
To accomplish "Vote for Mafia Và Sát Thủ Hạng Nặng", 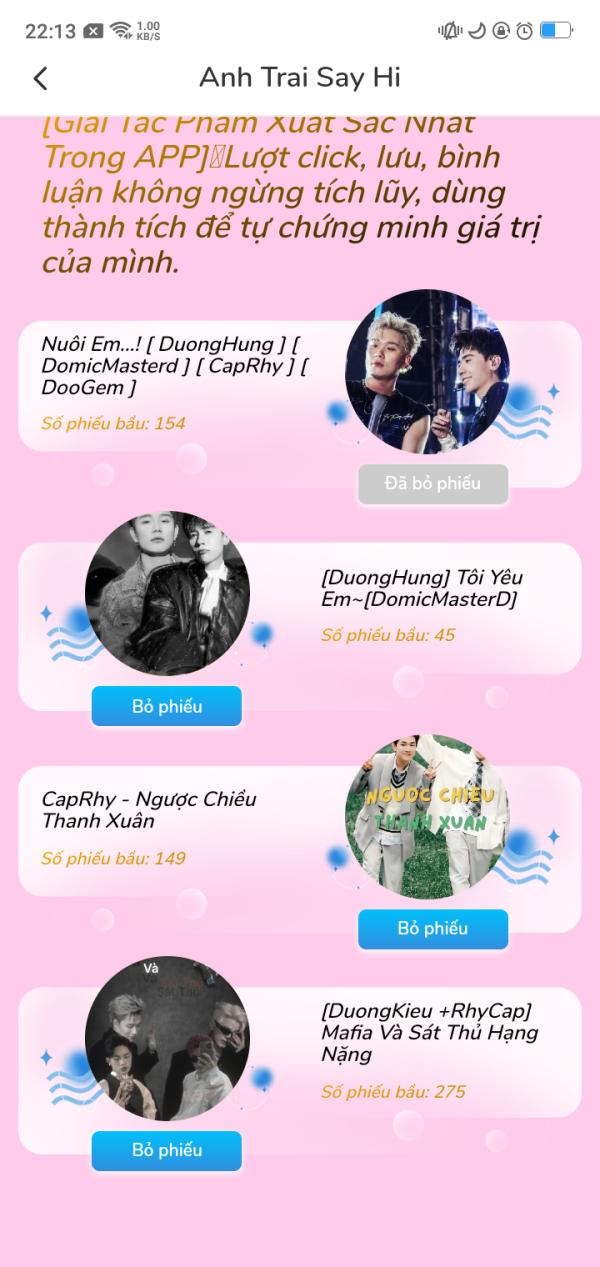I will tap(167, 1151).
